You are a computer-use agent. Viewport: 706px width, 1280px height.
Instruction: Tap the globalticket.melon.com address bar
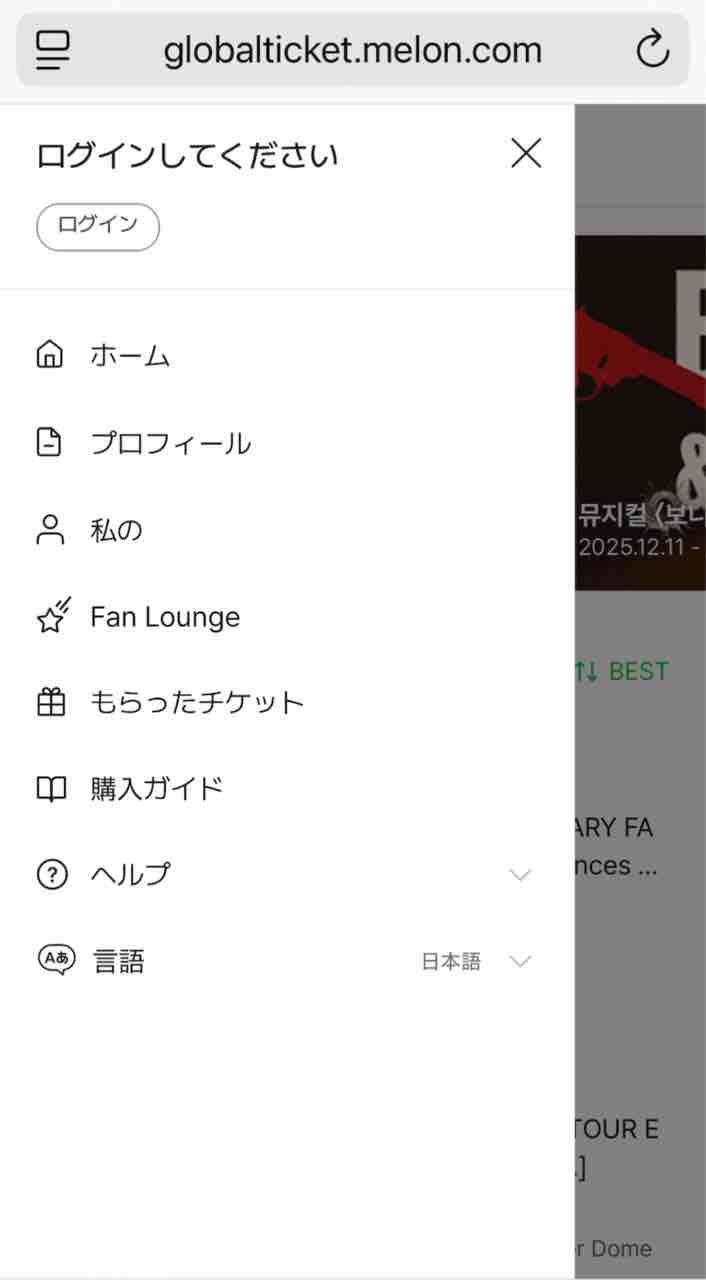point(352,49)
